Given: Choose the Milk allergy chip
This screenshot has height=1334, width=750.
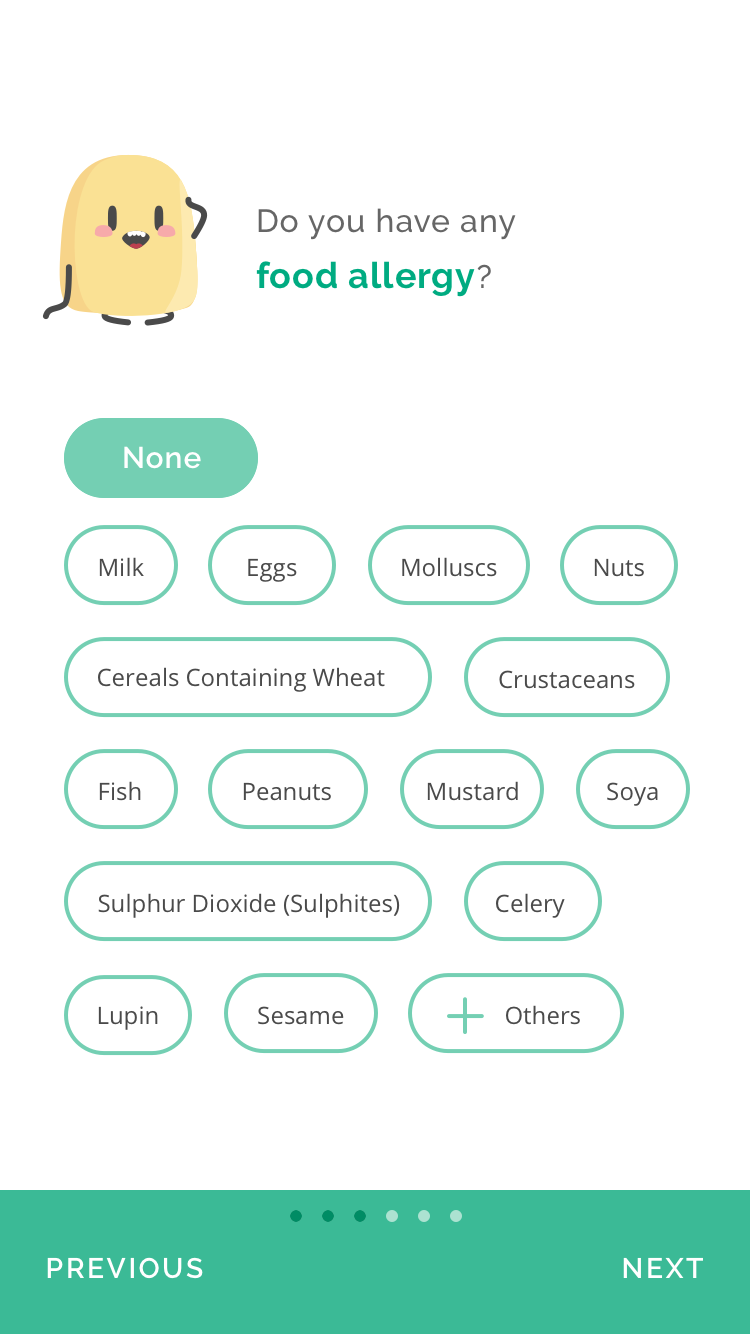Looking at the screenshot, I should point(121,566).
